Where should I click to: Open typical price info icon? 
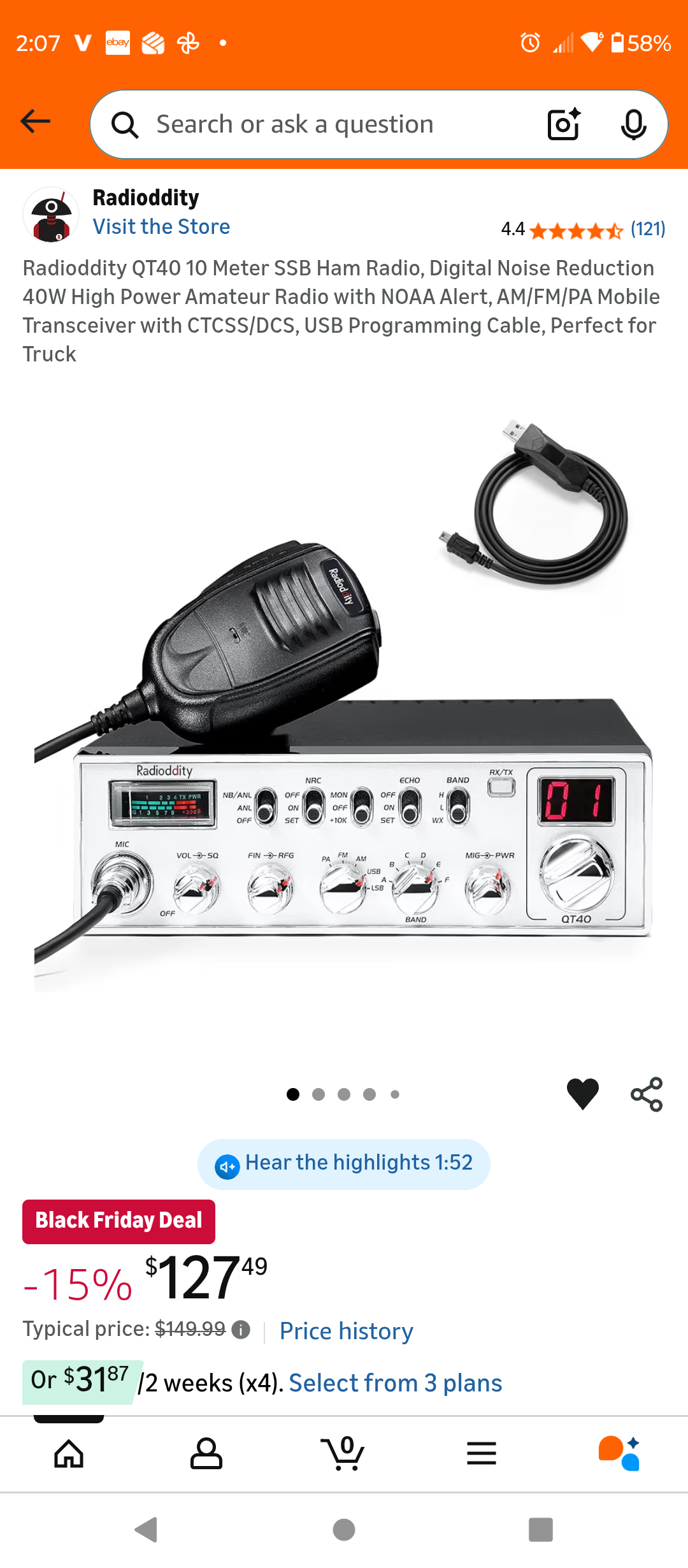click(241, 1330)
